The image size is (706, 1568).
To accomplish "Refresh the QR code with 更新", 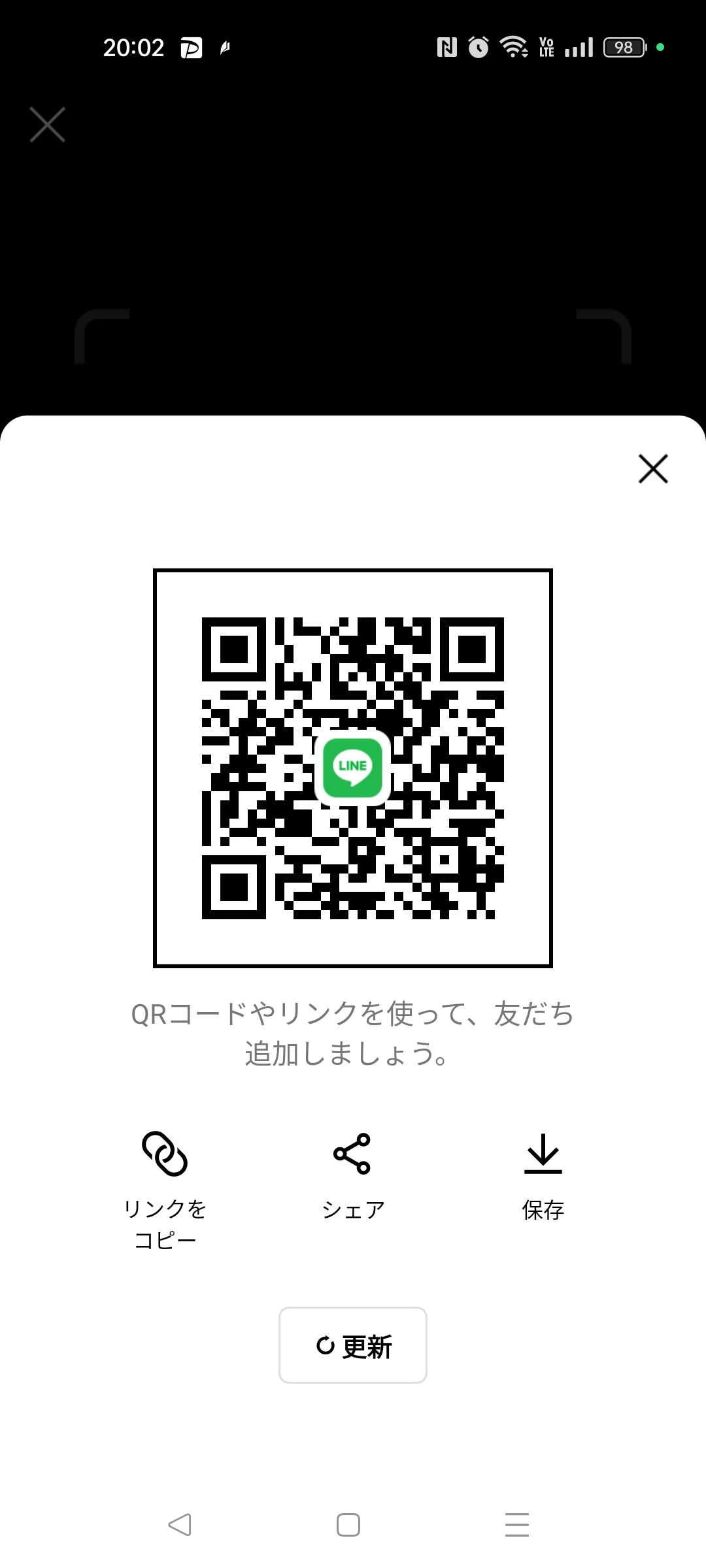I will point(353,1345).
